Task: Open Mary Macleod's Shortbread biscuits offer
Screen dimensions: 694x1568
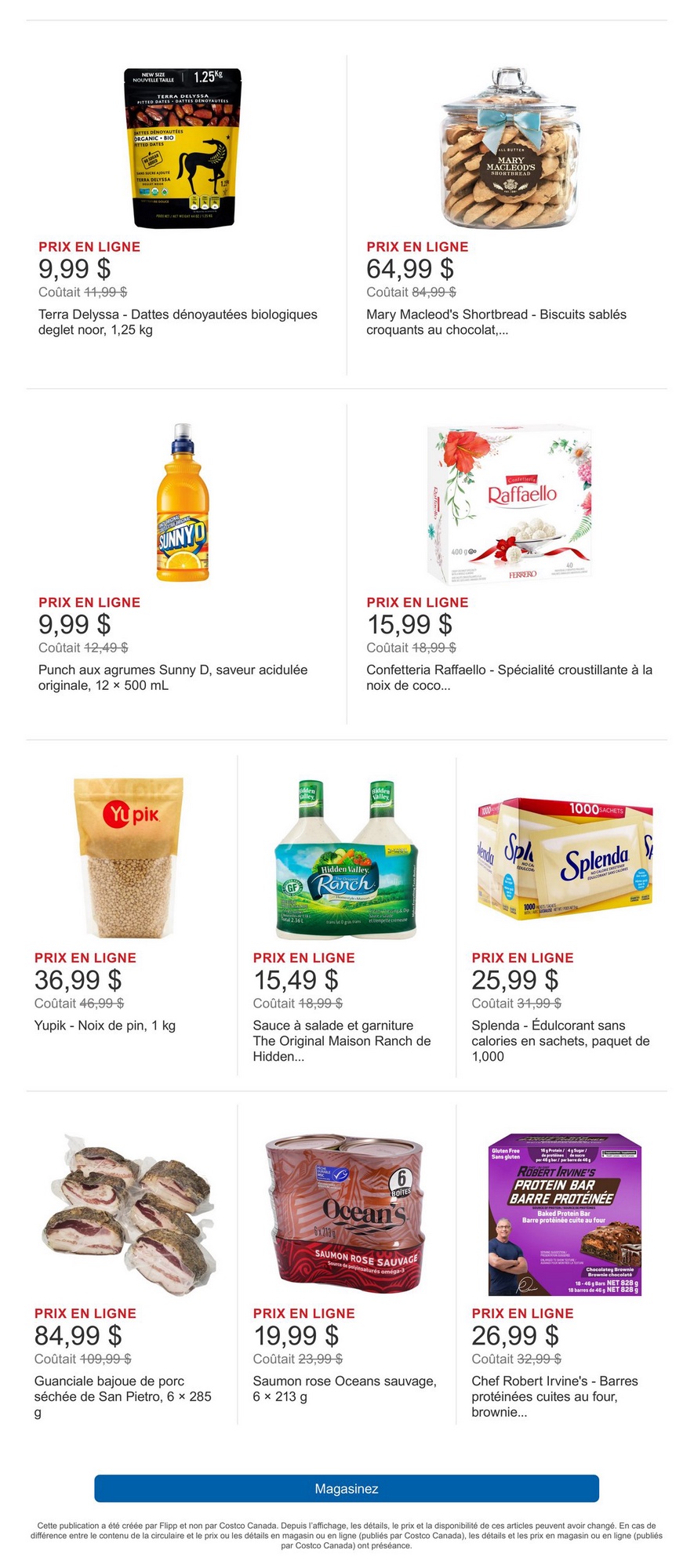Action: click(510, 148)
